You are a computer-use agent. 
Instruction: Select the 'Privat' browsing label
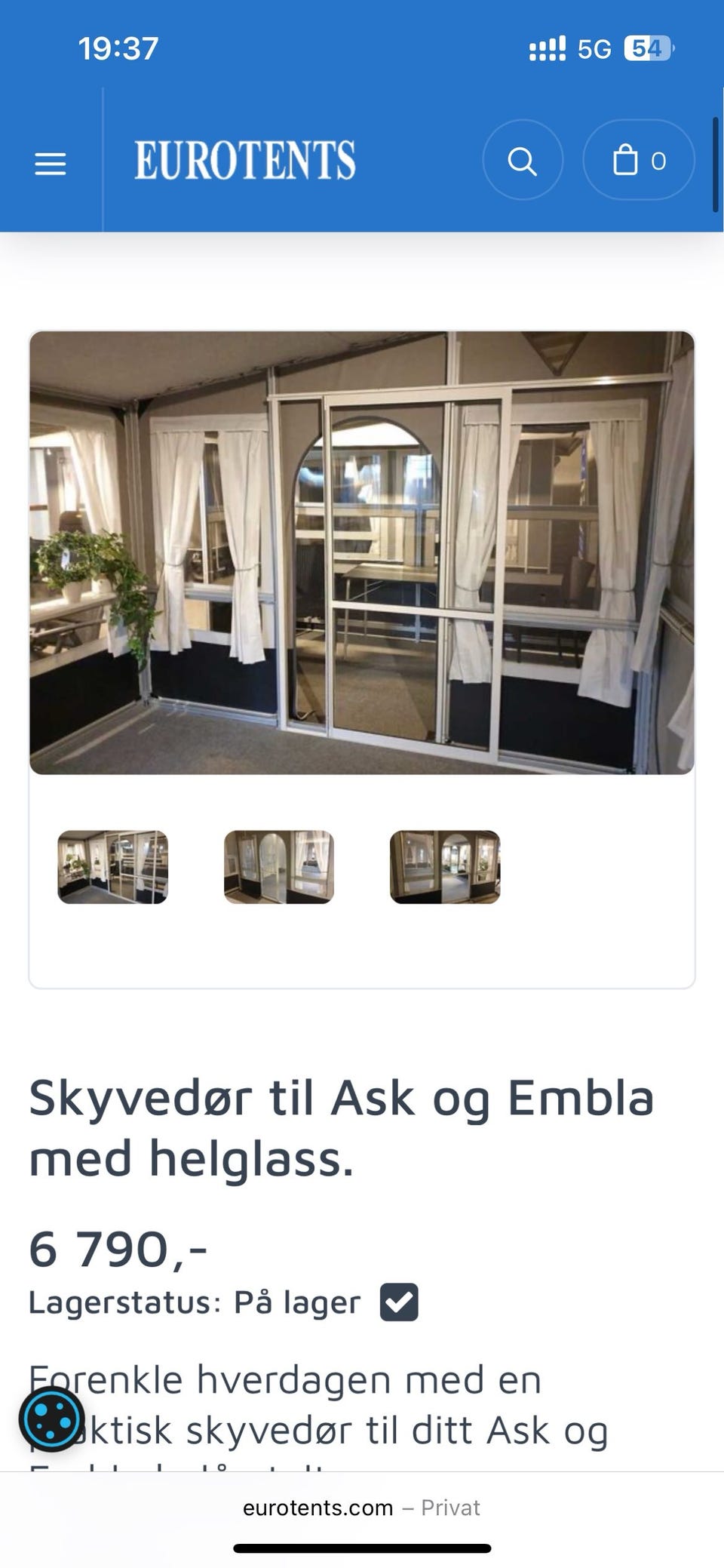pyautogui.click(x=449, y=1508)
